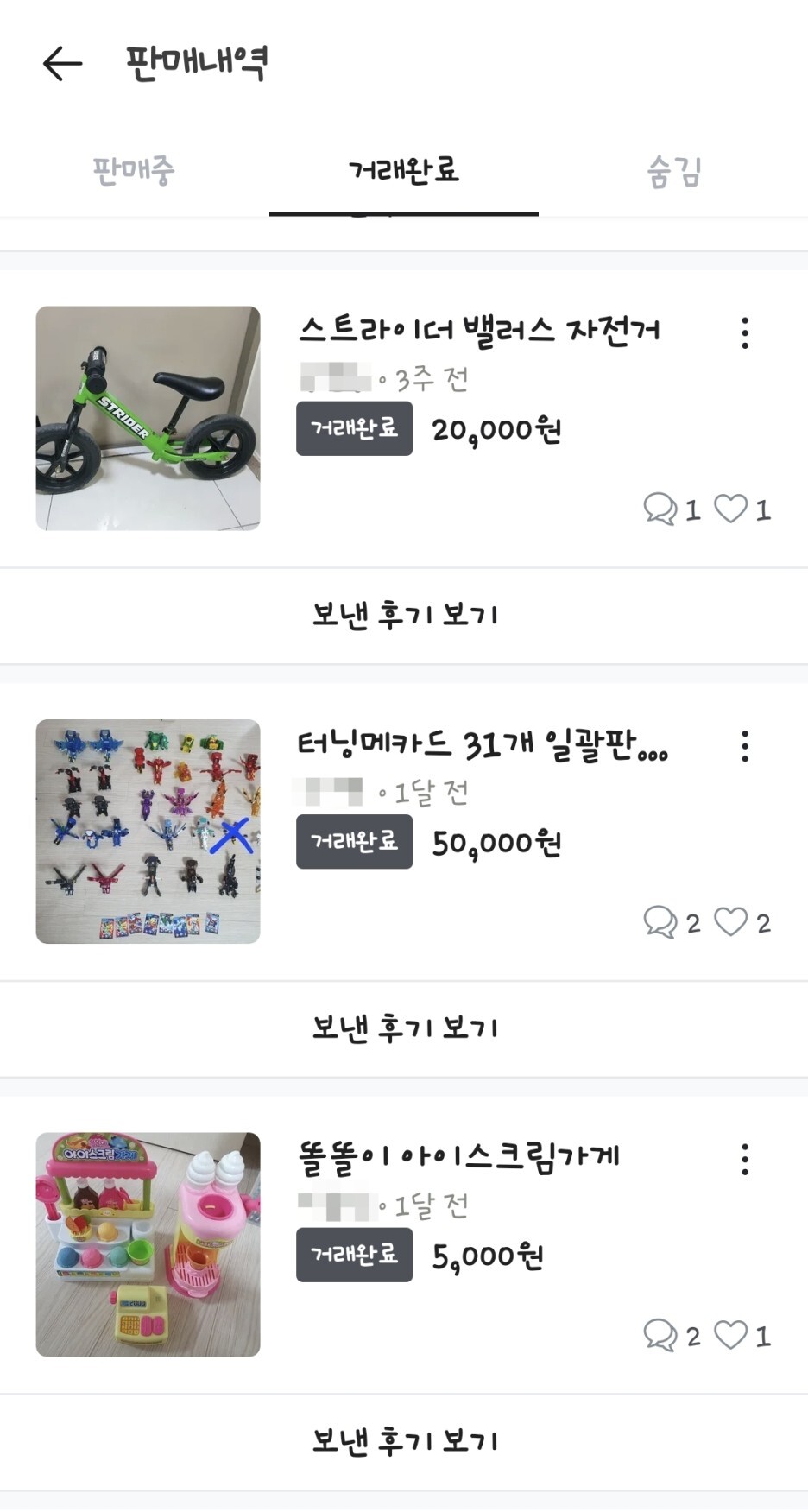Switch to the 판매중 tab
This screenshot has height=1512, width=808.
(x=134, y=170)
